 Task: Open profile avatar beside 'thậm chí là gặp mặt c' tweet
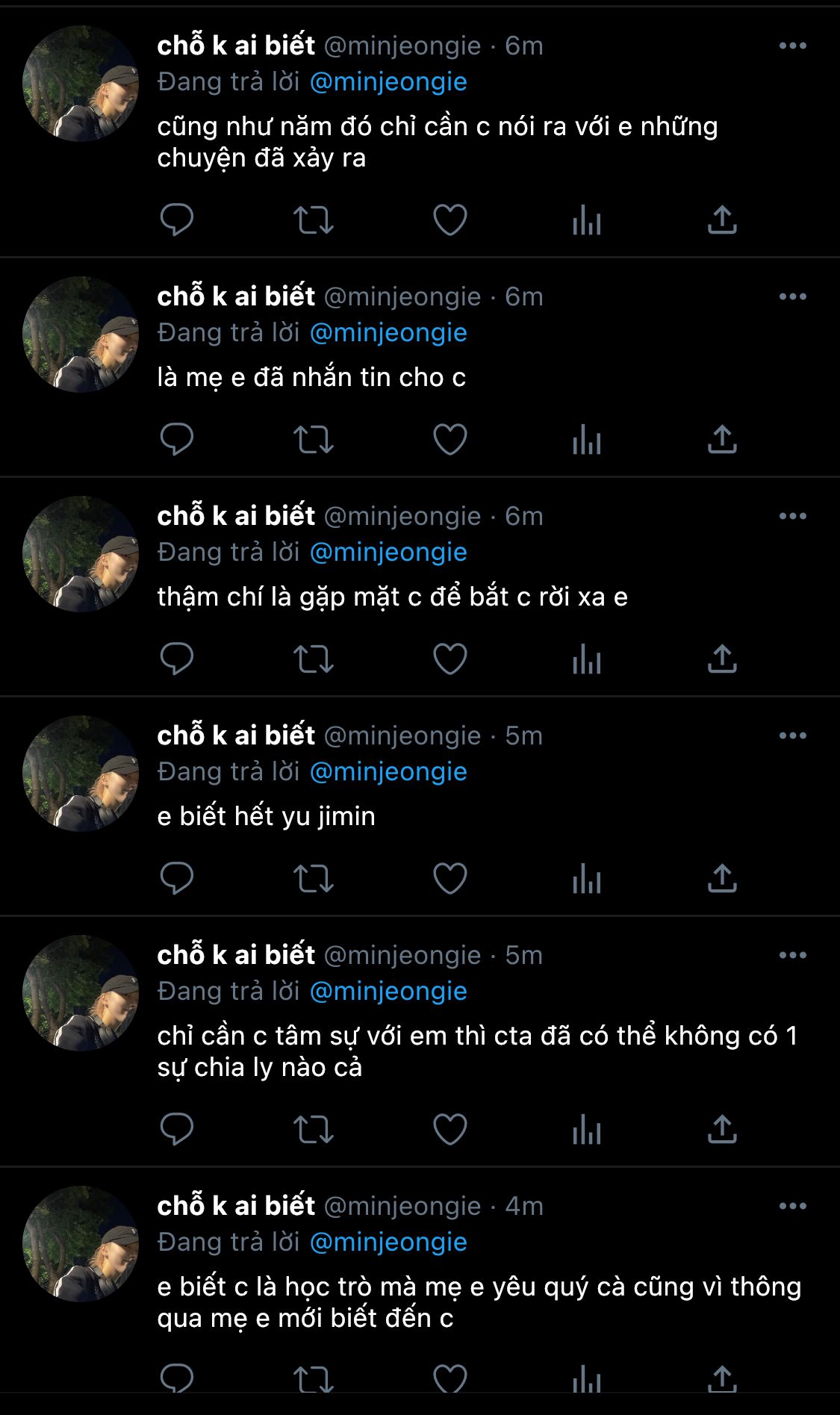click(x=81, y=553)
